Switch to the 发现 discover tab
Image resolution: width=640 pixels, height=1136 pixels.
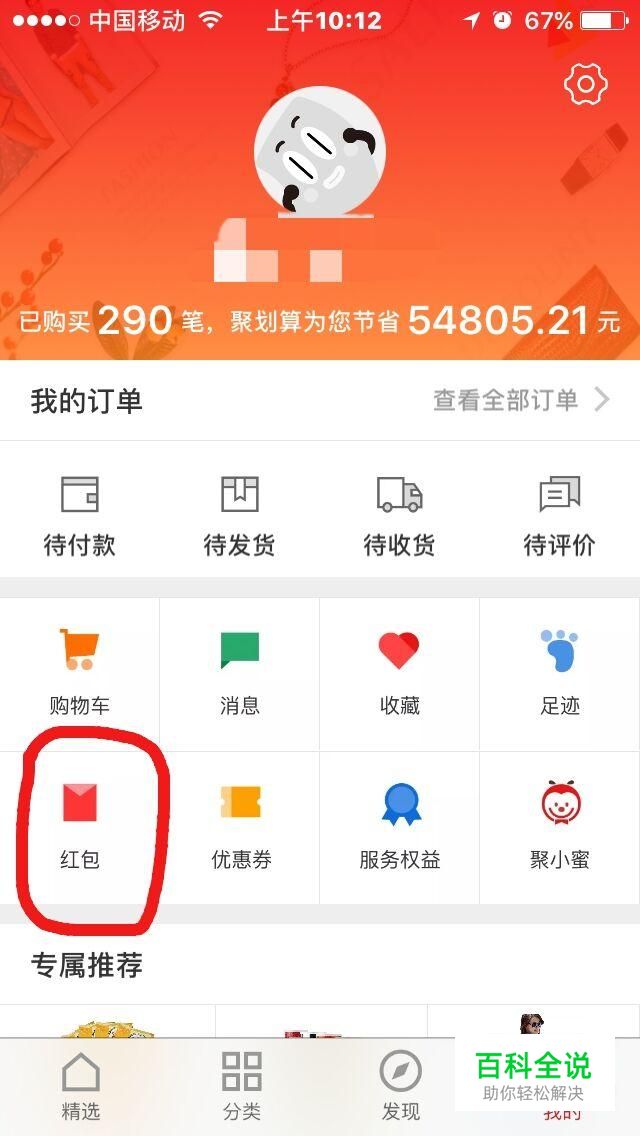(401, 1087)
